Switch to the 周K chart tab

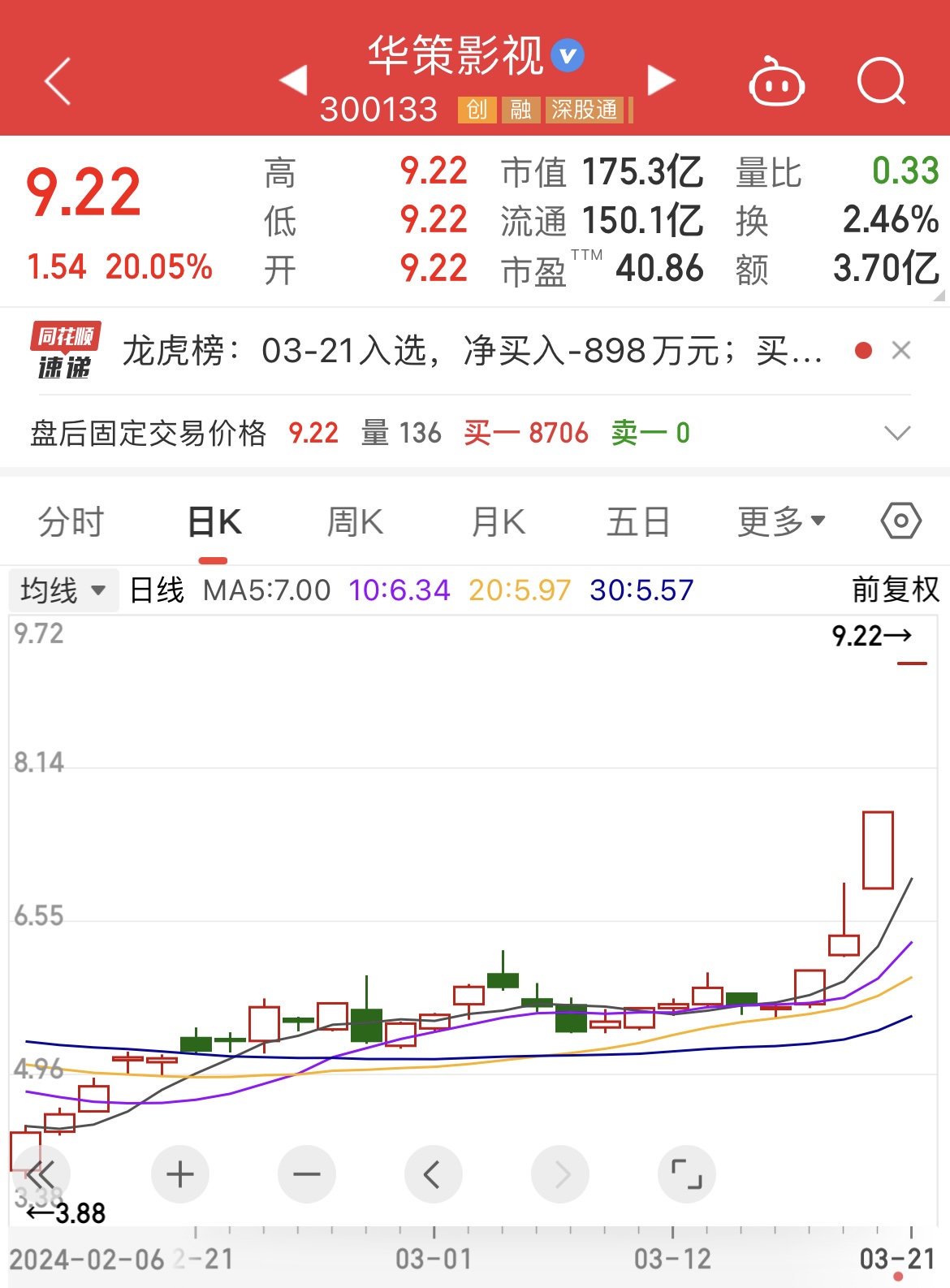pyautogui.click(x=355, y=521)
